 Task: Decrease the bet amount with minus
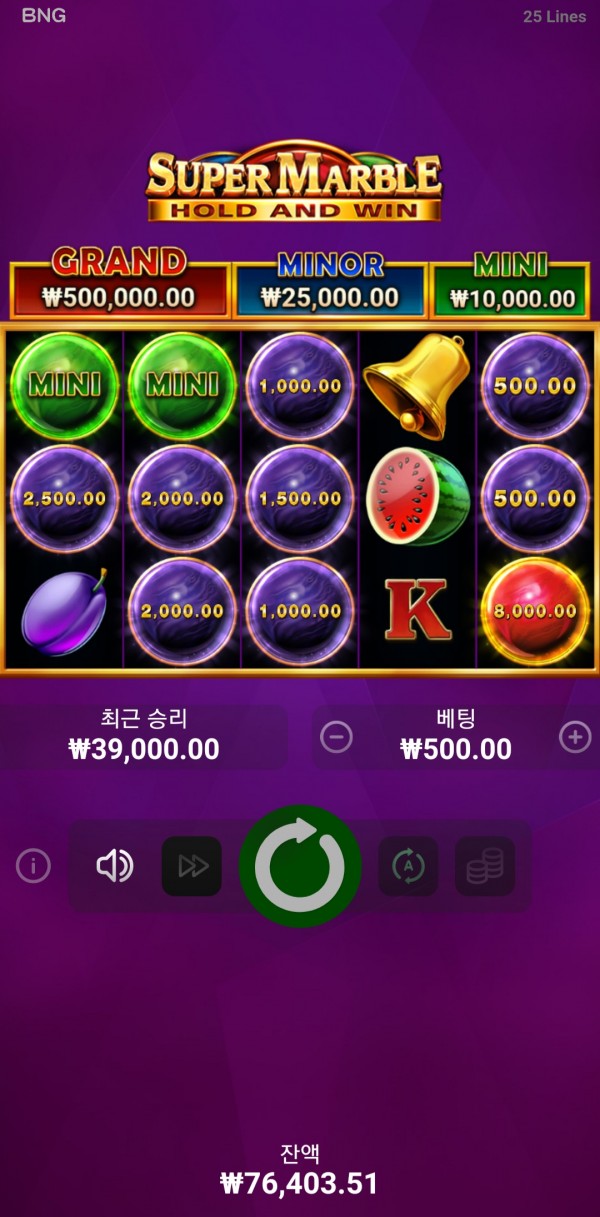point(336,737)
